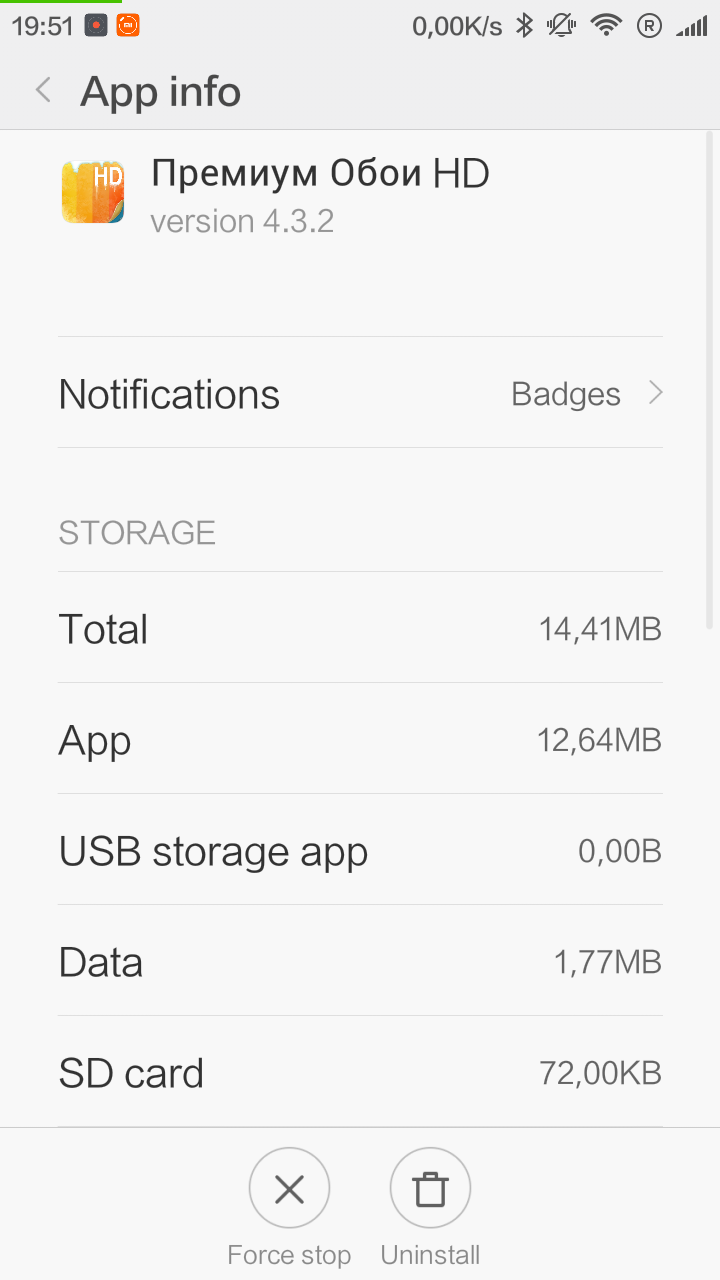720x1280 pixels.
Task: Uninstall the wallpaper app
Action: pyautogui.click(x=430, y=1189)
